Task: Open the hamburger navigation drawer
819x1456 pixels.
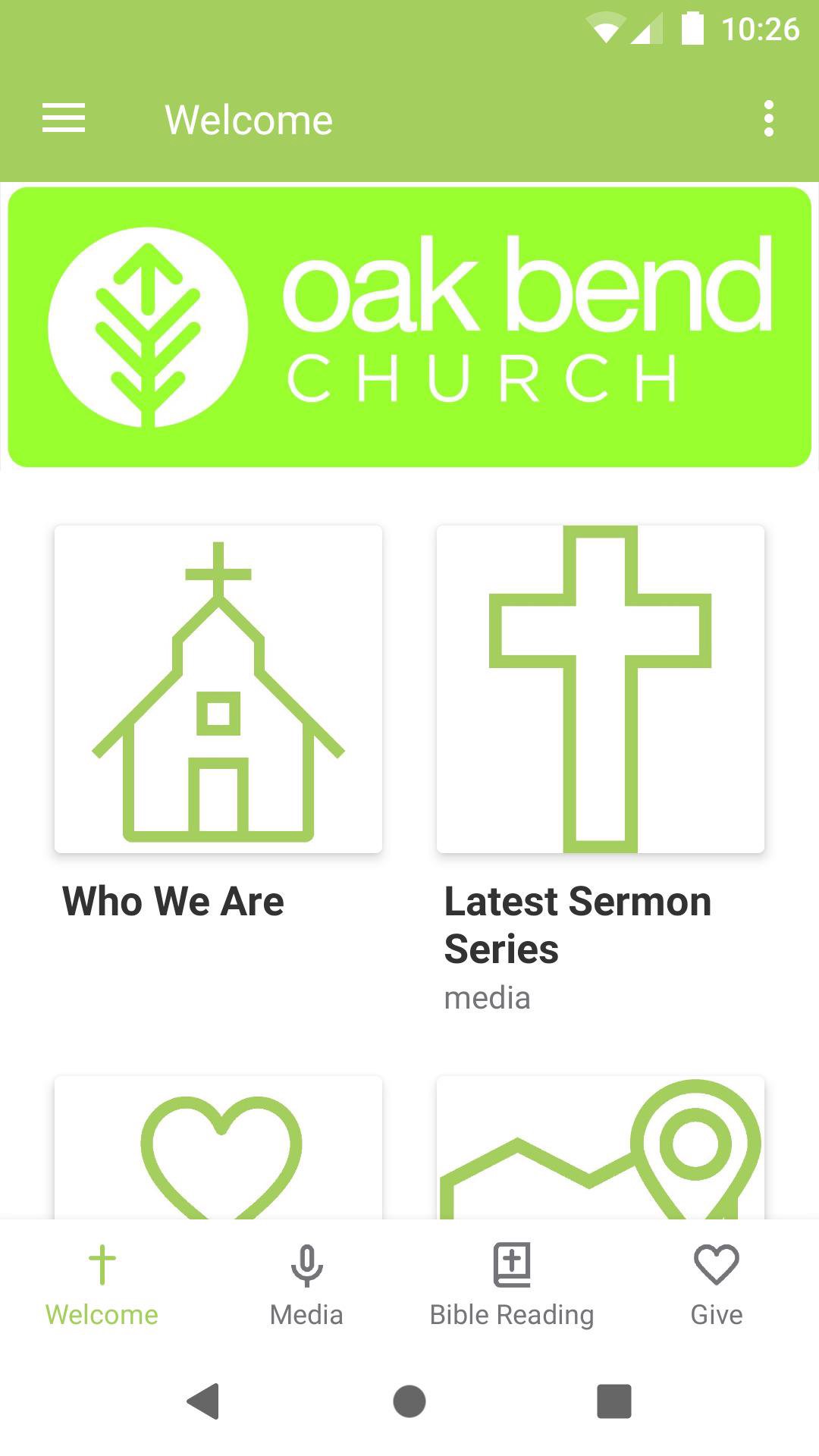Action: click(64, 119)
